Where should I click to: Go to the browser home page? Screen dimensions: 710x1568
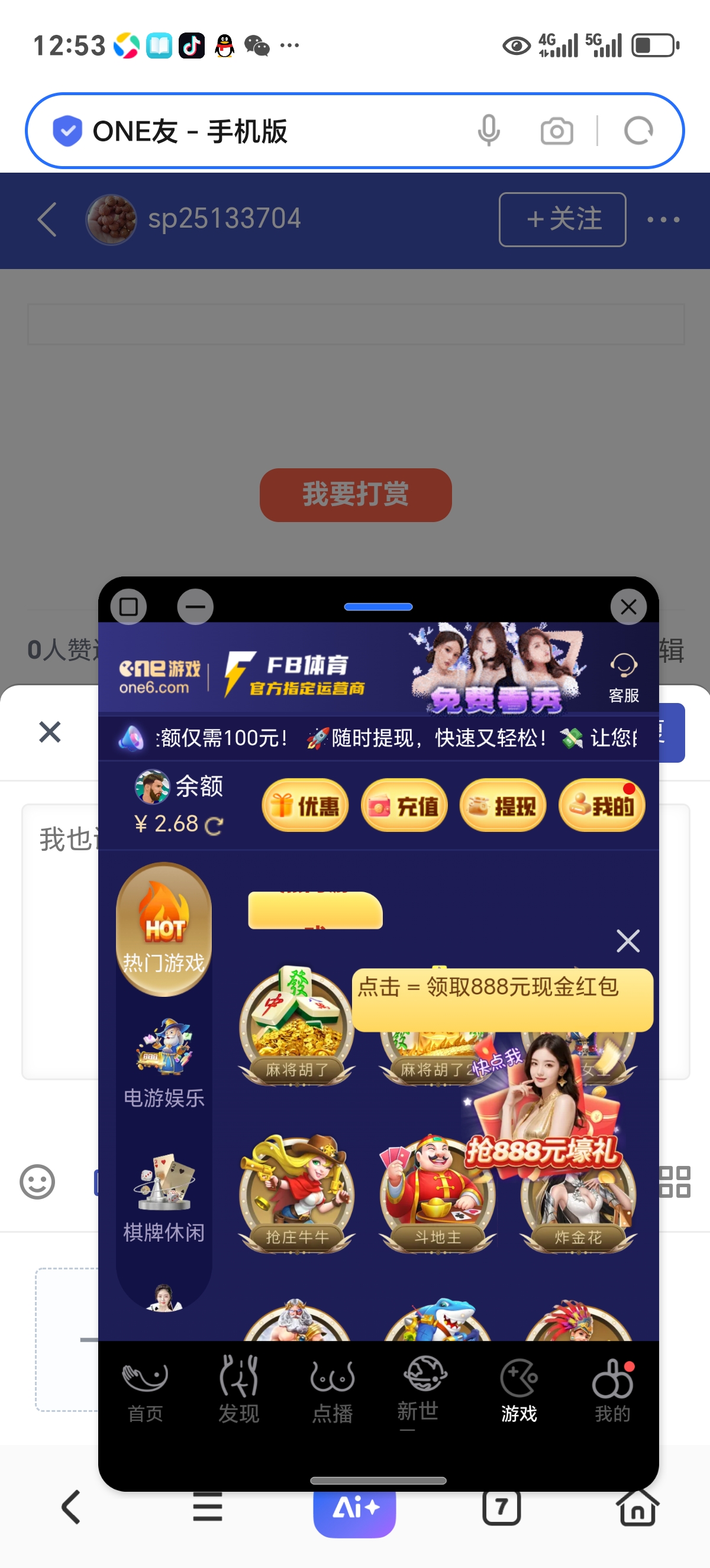pos(637,1508)
